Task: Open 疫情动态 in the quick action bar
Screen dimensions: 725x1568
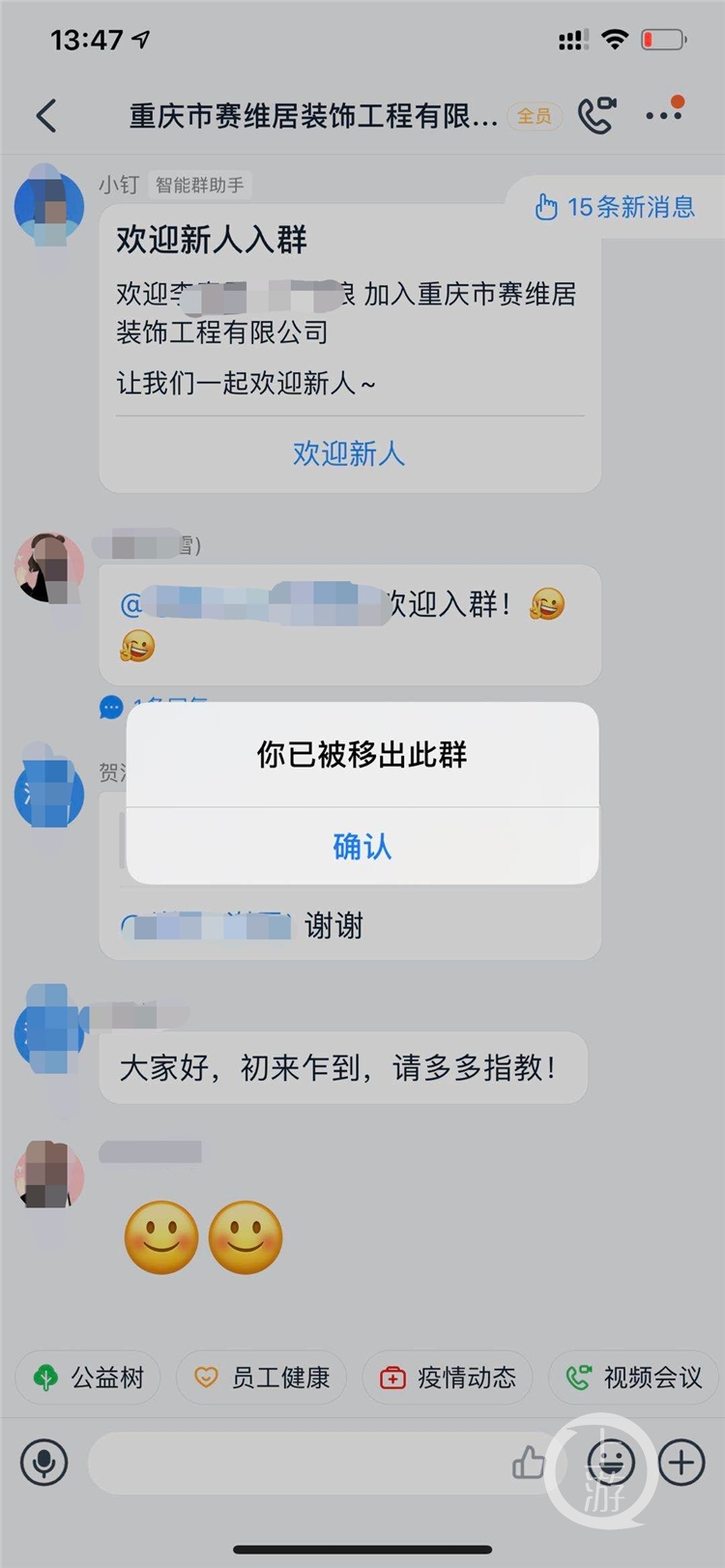Action: (447, 1378)
